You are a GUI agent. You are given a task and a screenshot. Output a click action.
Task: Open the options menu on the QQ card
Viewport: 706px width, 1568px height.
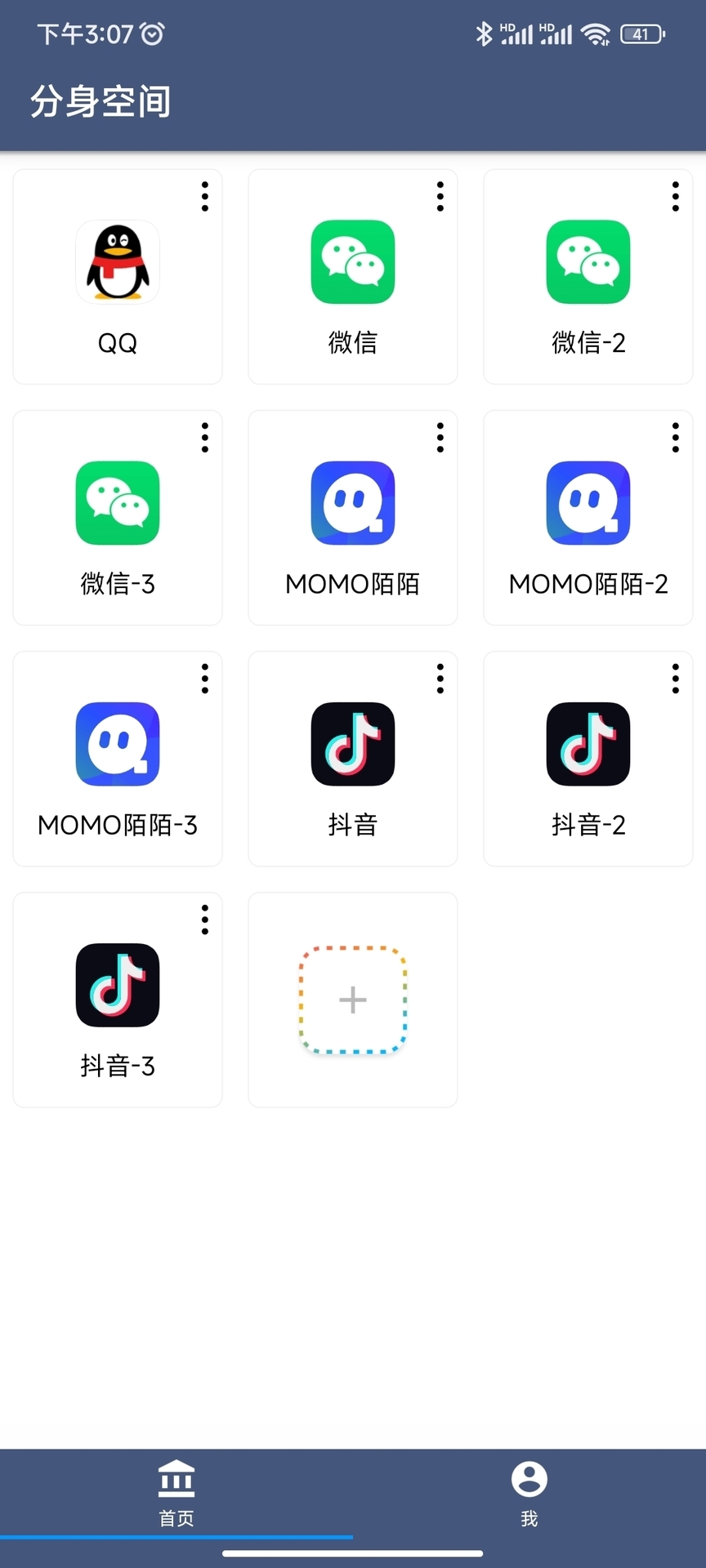click(x=203, y=196)
